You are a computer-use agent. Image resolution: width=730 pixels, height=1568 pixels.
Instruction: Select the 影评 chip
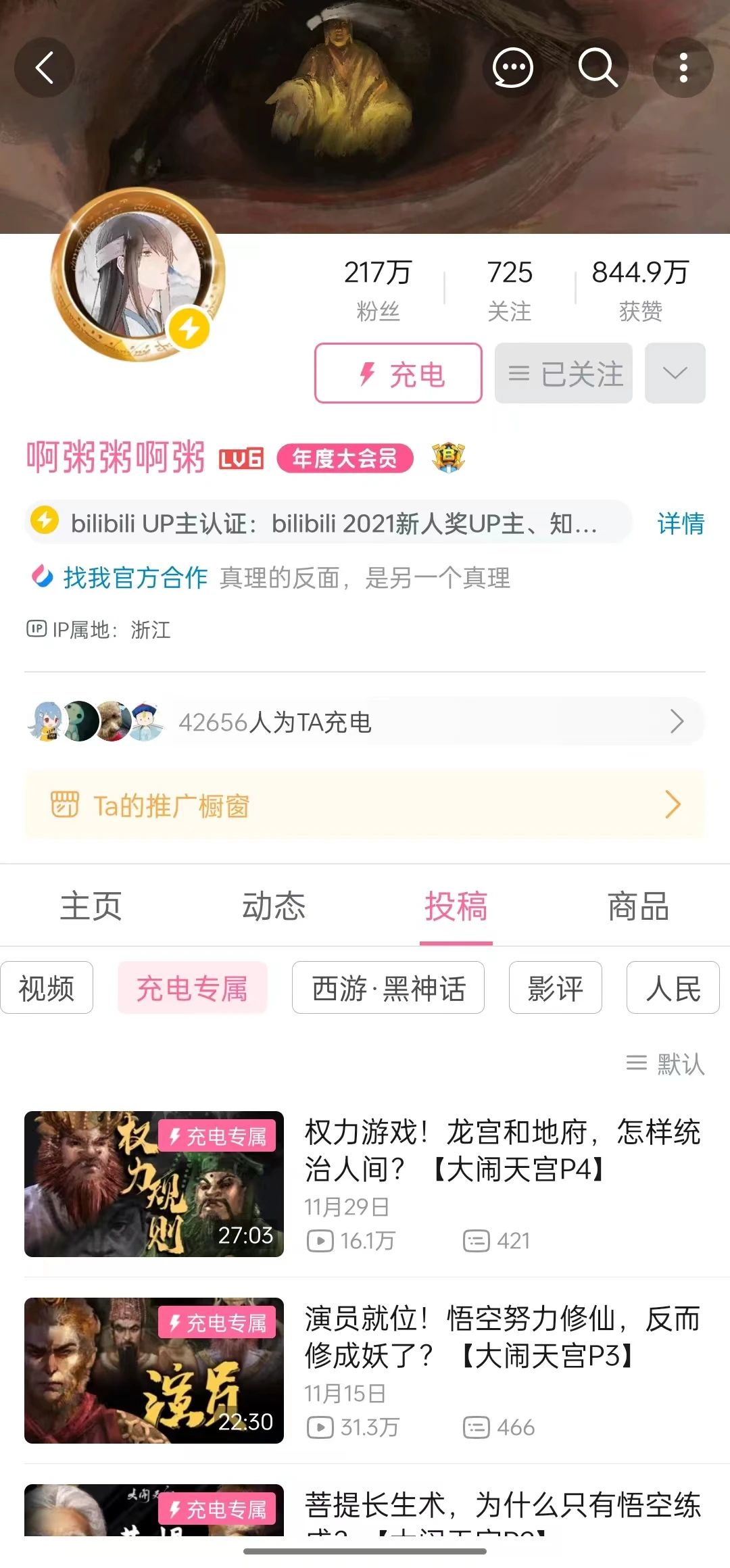click(555, 987)
